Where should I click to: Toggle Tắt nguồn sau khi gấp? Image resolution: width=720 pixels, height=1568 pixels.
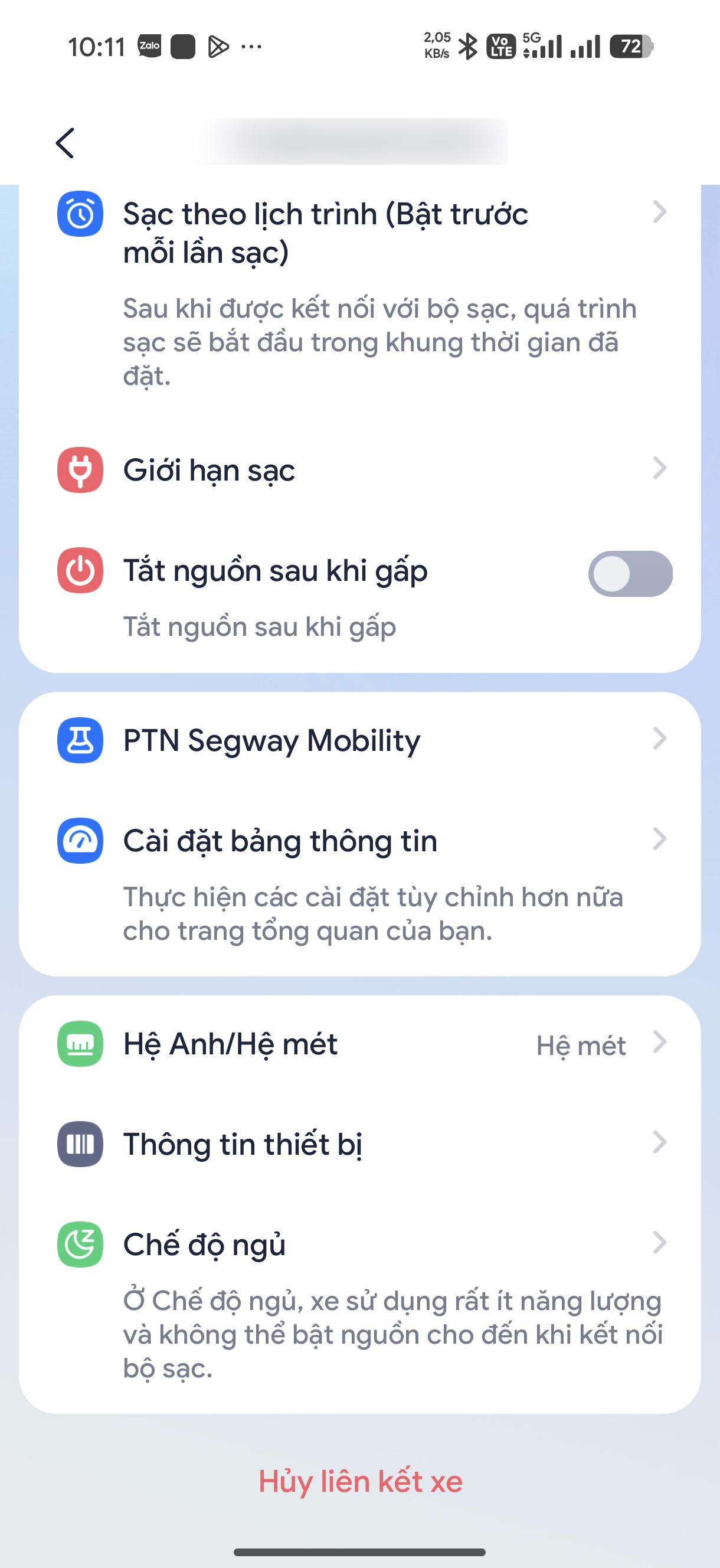point(629,573)
